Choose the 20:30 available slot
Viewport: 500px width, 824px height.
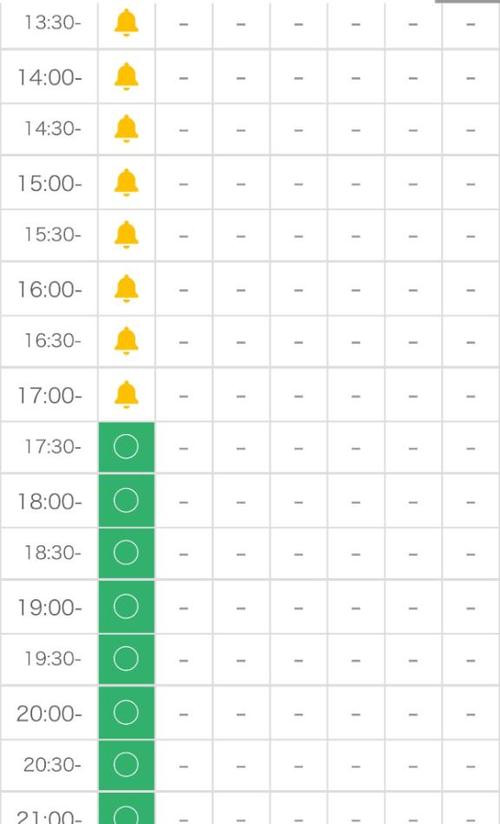pos(126,765)
